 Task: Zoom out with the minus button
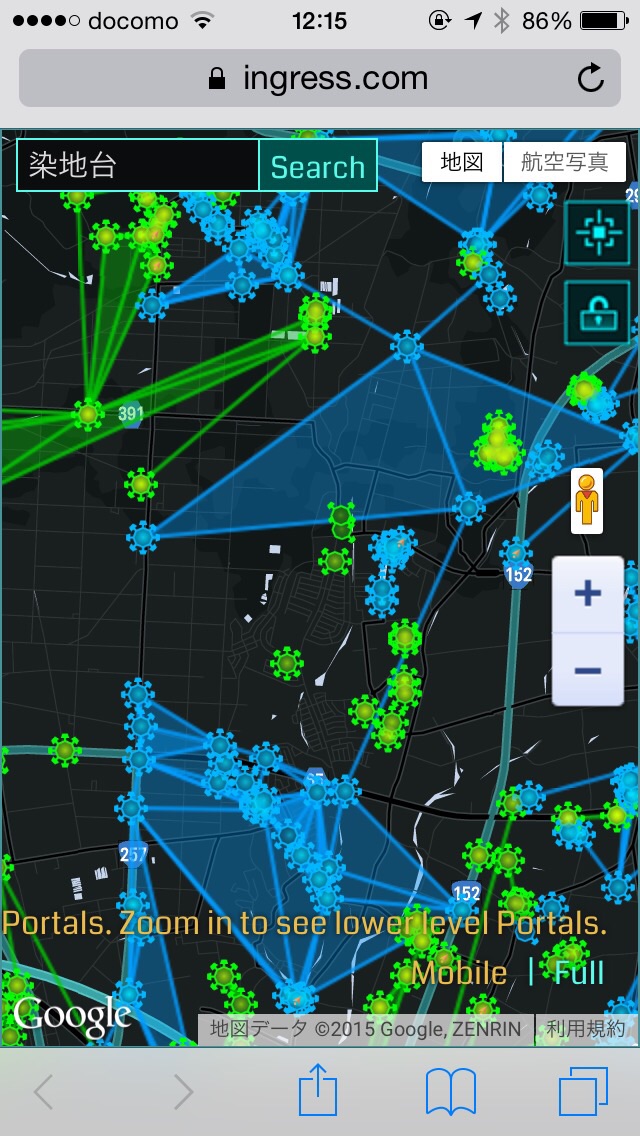[x=588, y=670]
